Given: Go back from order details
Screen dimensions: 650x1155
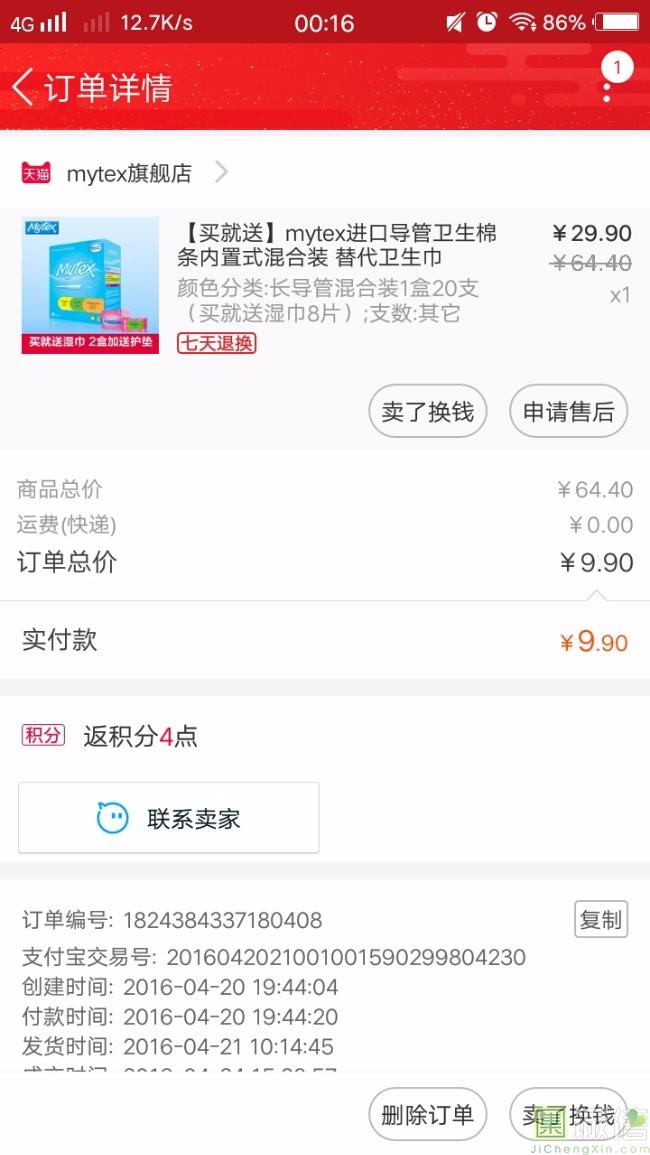Looking at the screenshot, I should pos(24,88).
